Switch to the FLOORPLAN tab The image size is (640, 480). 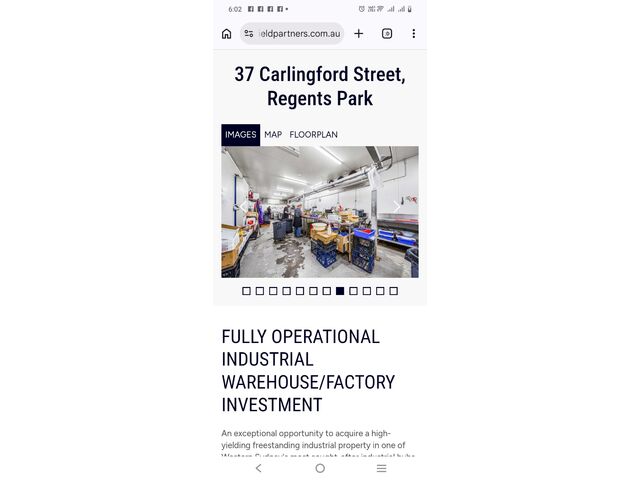[x=314, y=135]
